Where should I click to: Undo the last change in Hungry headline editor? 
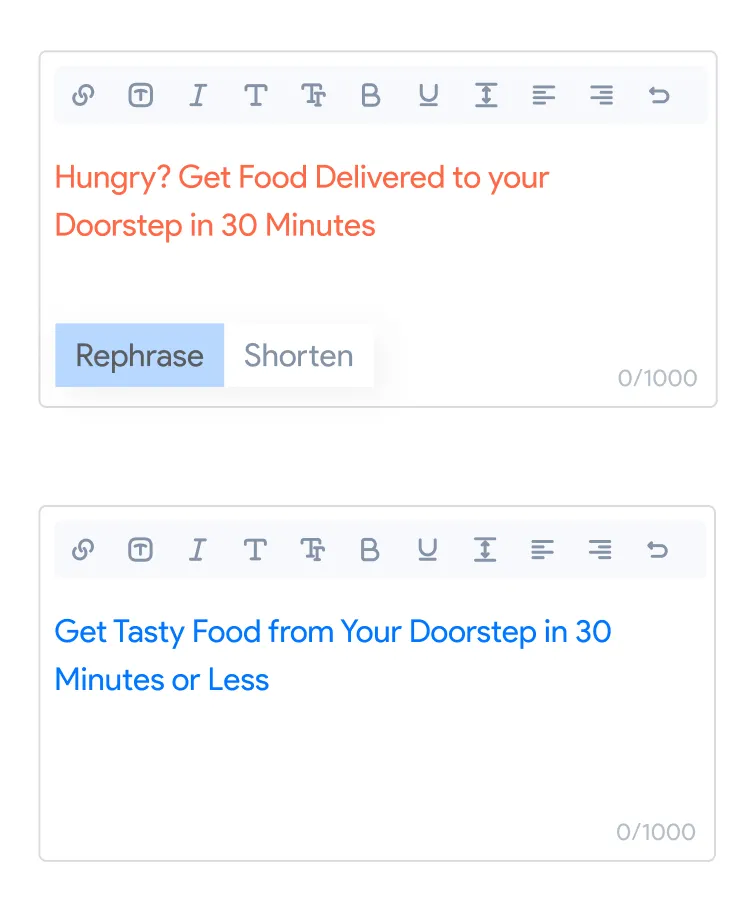click(658, 96)
